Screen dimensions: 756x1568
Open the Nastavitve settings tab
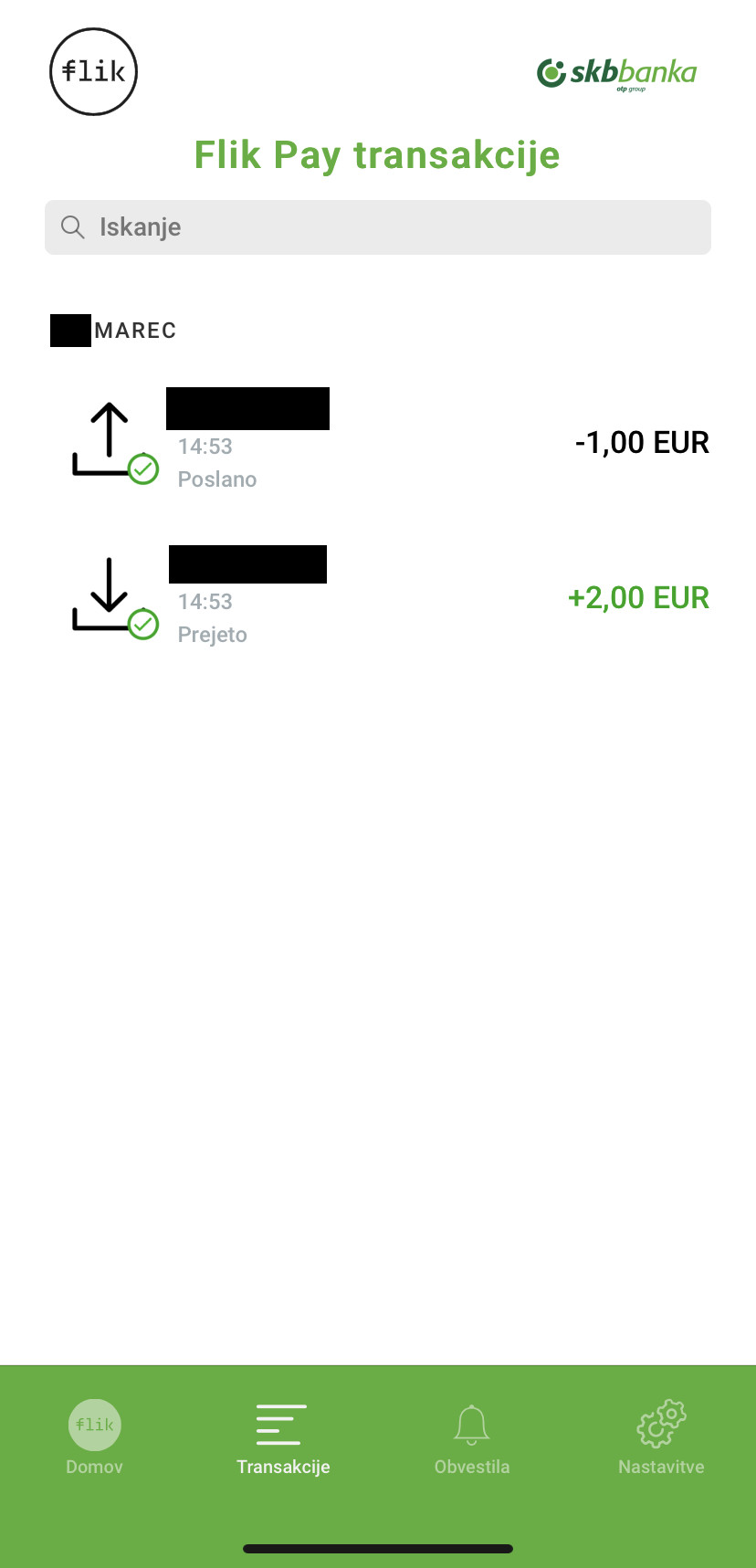coord(661,1437)
